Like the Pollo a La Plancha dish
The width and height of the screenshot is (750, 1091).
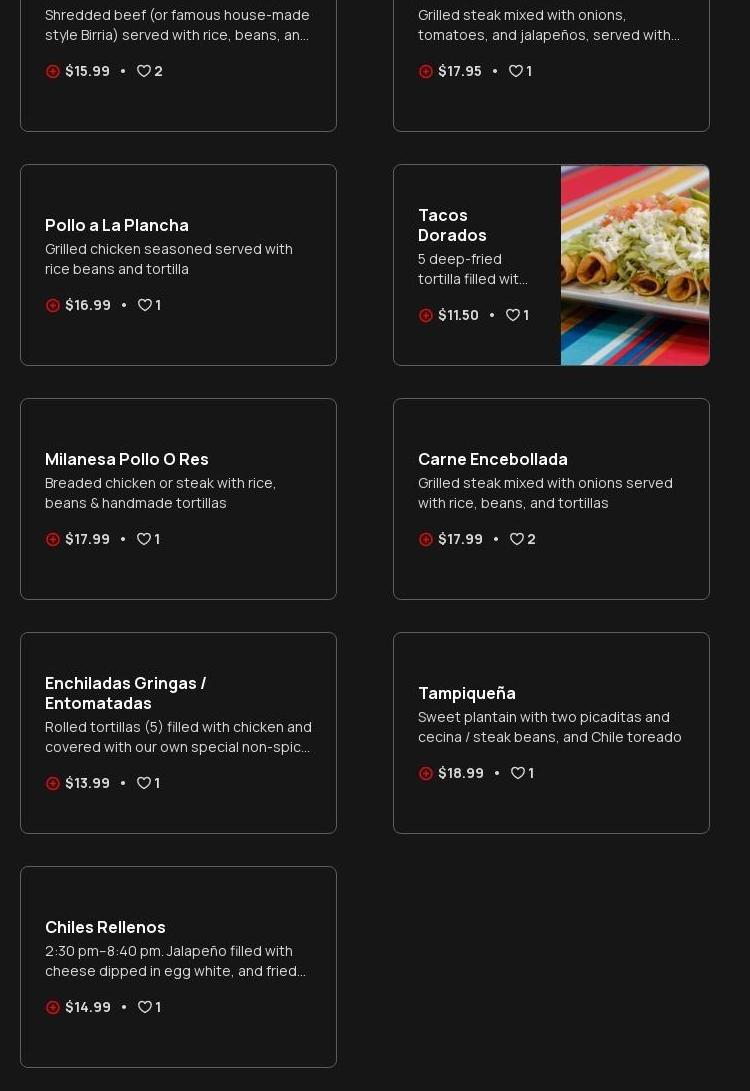tap(144, 305)
